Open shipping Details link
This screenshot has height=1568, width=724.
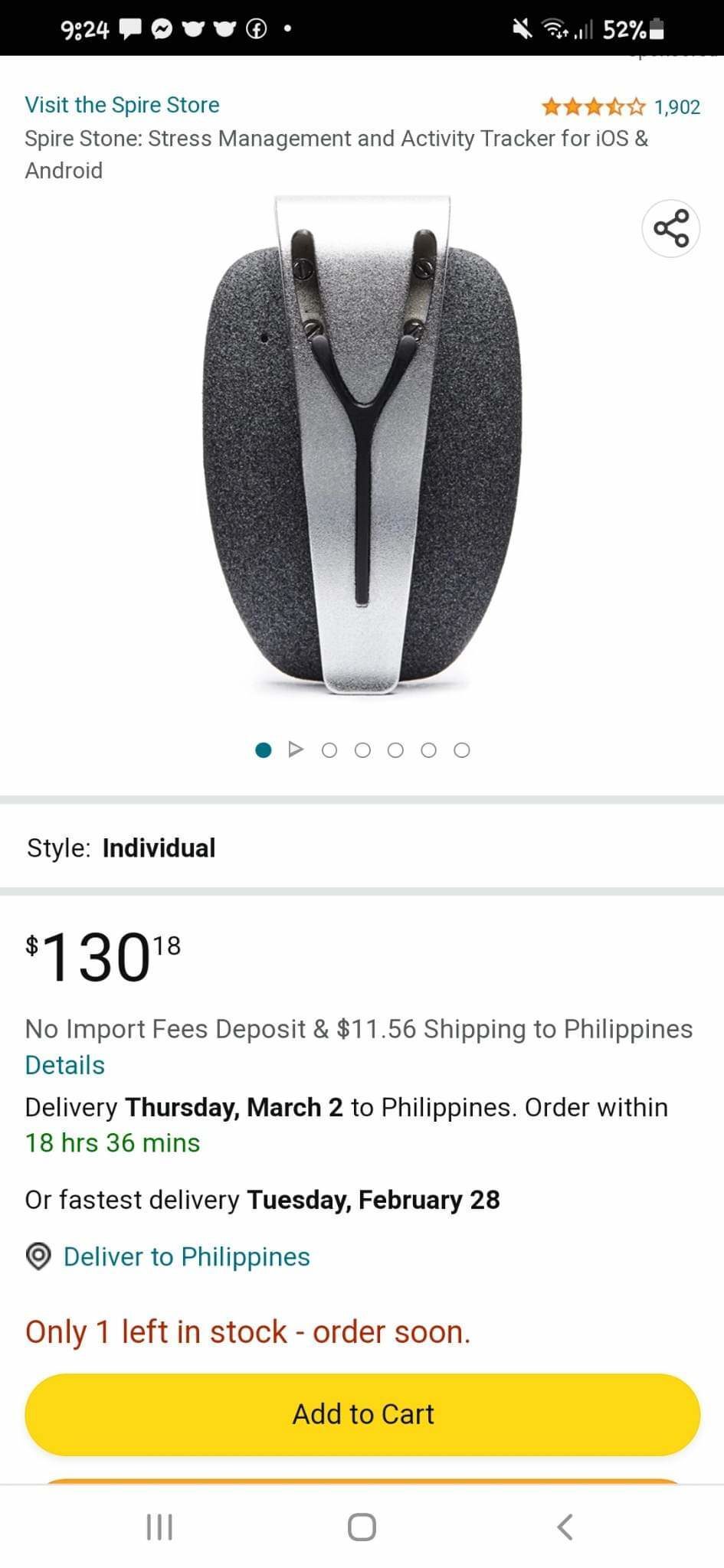pyautogui.click(x=64, y=1065)
